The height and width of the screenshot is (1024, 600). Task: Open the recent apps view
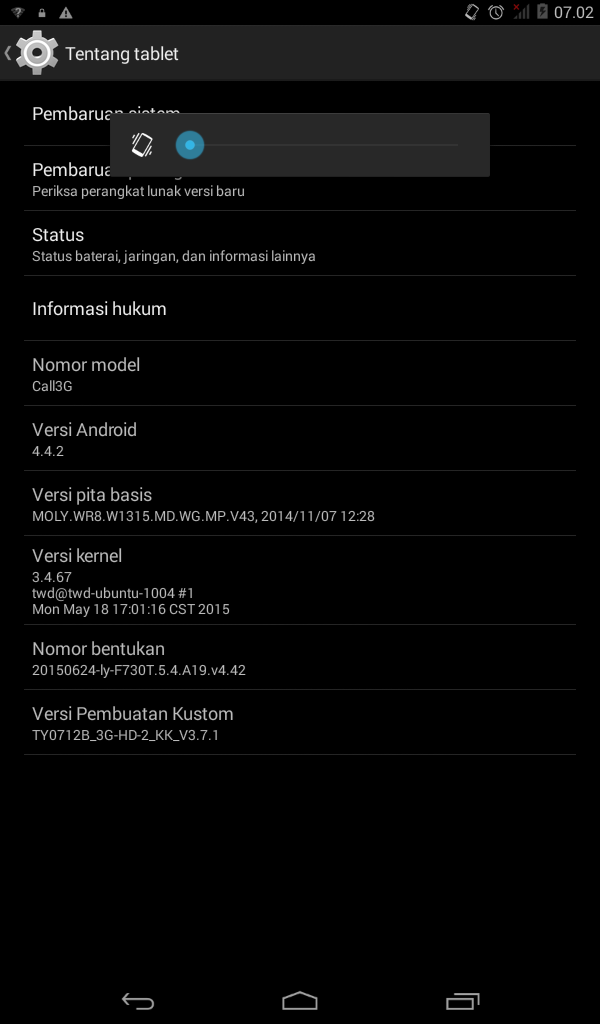462,1000
